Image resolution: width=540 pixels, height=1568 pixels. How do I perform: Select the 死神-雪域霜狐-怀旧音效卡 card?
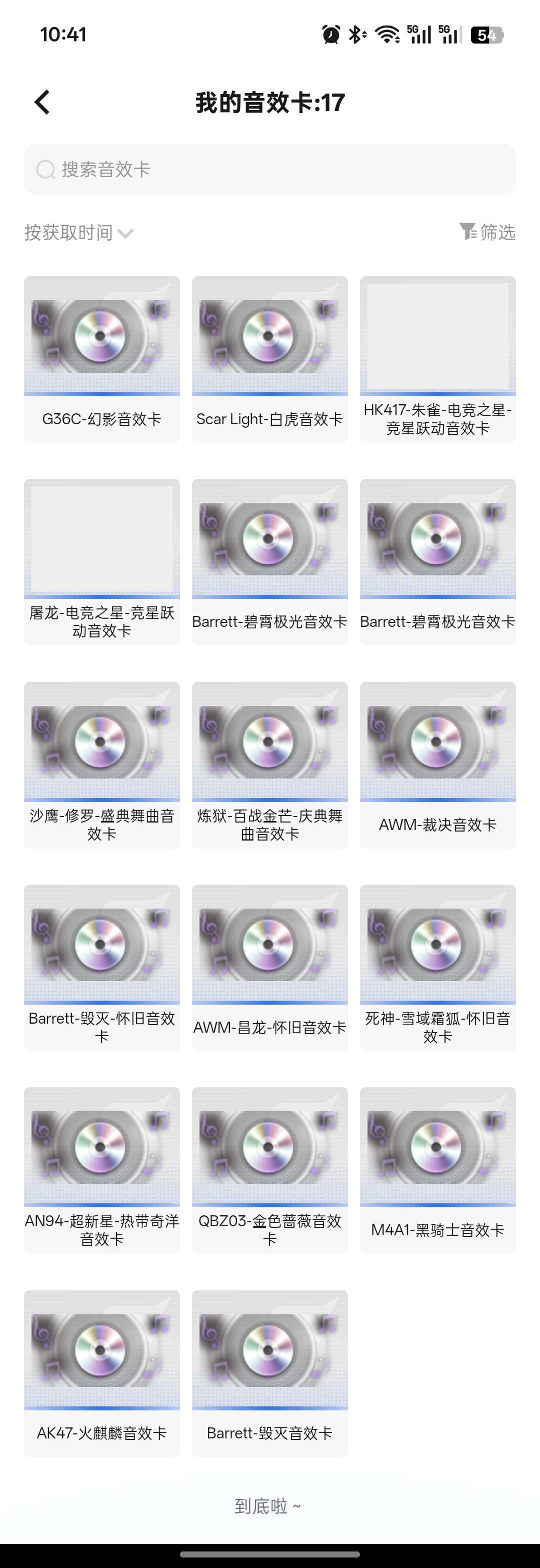tap(438, 967)
